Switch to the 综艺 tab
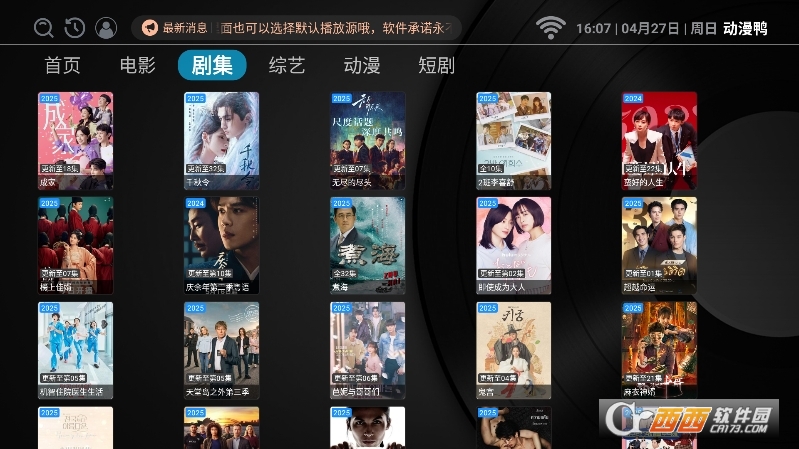The image size is (799, 449). tap(287, 66)
